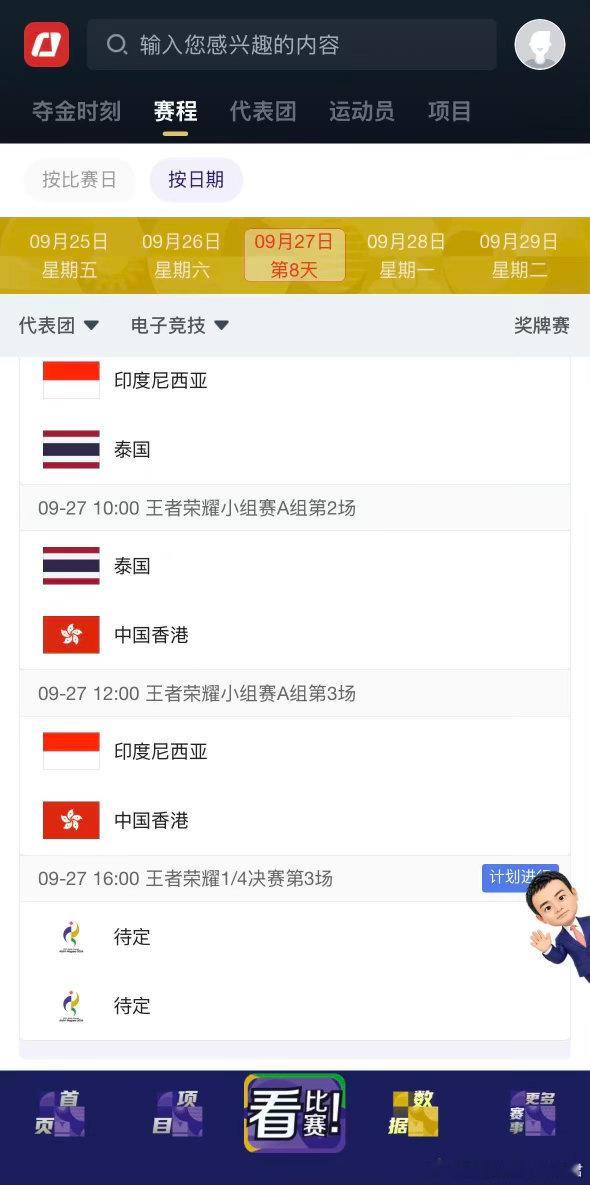Choose the date 09月25日 星期五
590x1185 pixels.
pos(69,255)
